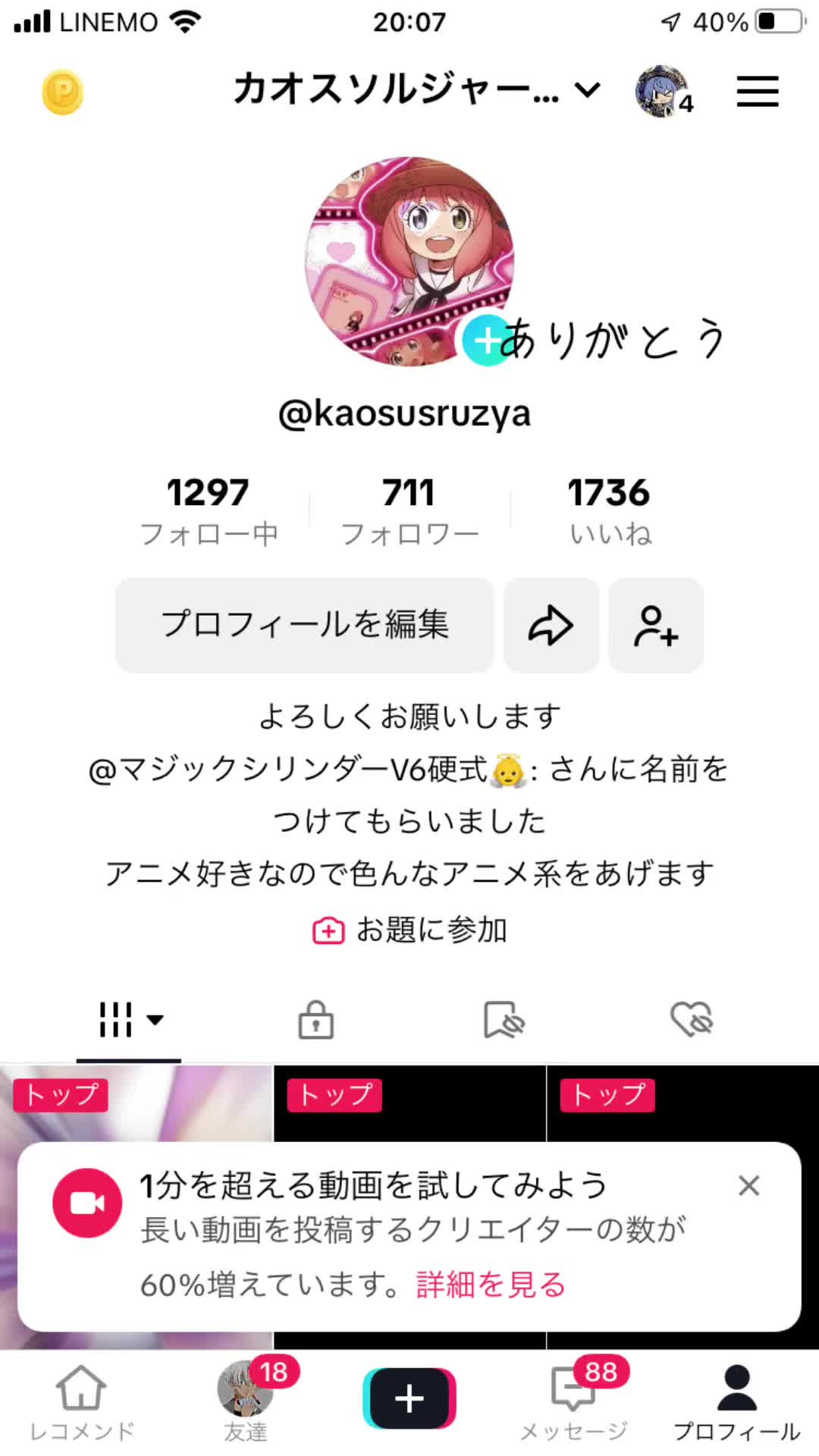Image resolution: width=819 pixels, height=1456 pixels.
Task: Open the hamburger menu
Action: point(757,92)
